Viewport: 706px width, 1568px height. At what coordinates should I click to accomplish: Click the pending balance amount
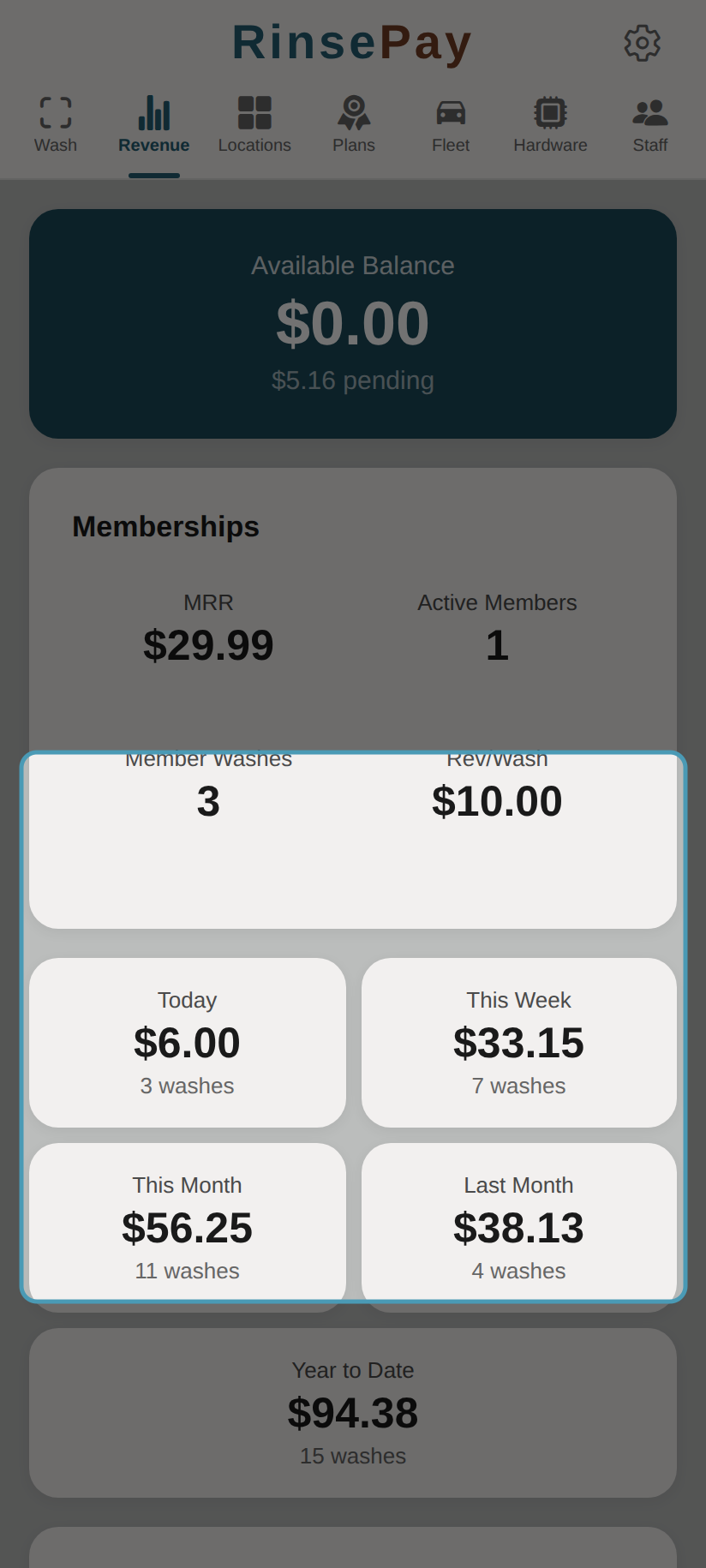tap(352, 380)
